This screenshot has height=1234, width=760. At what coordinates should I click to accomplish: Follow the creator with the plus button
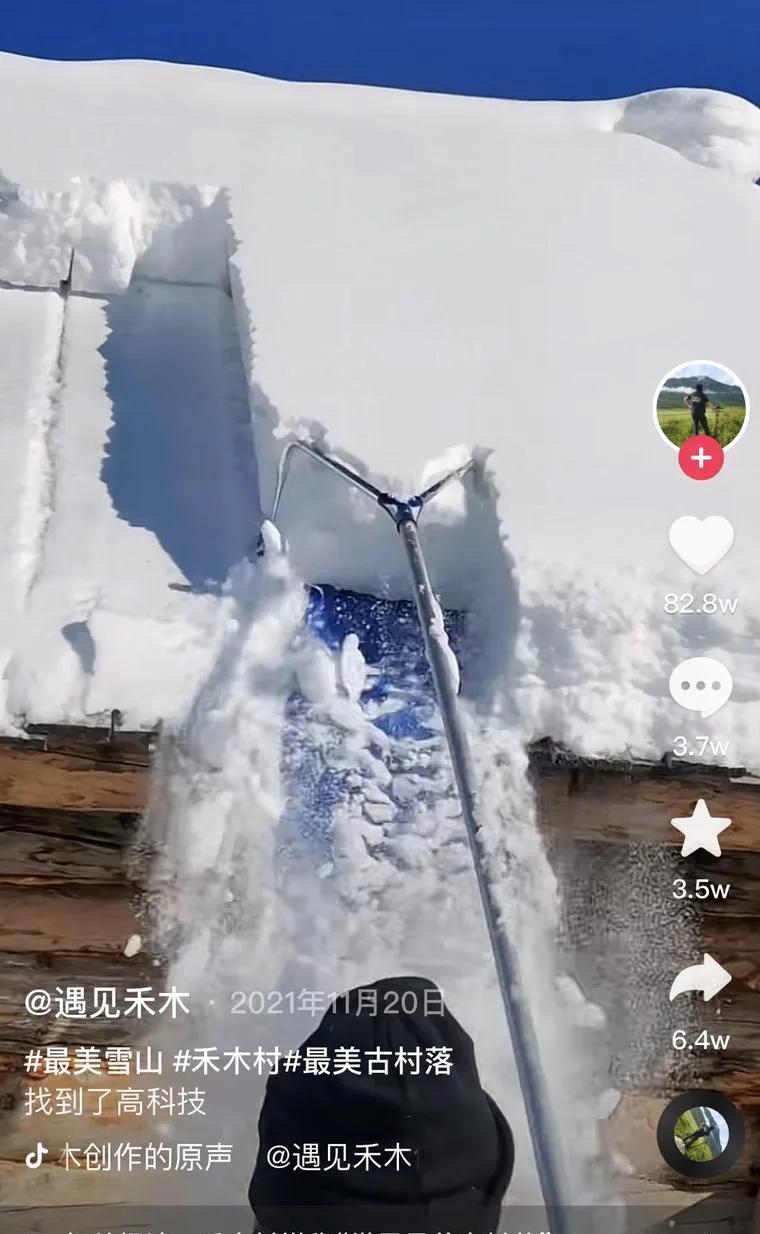point(701,458)
